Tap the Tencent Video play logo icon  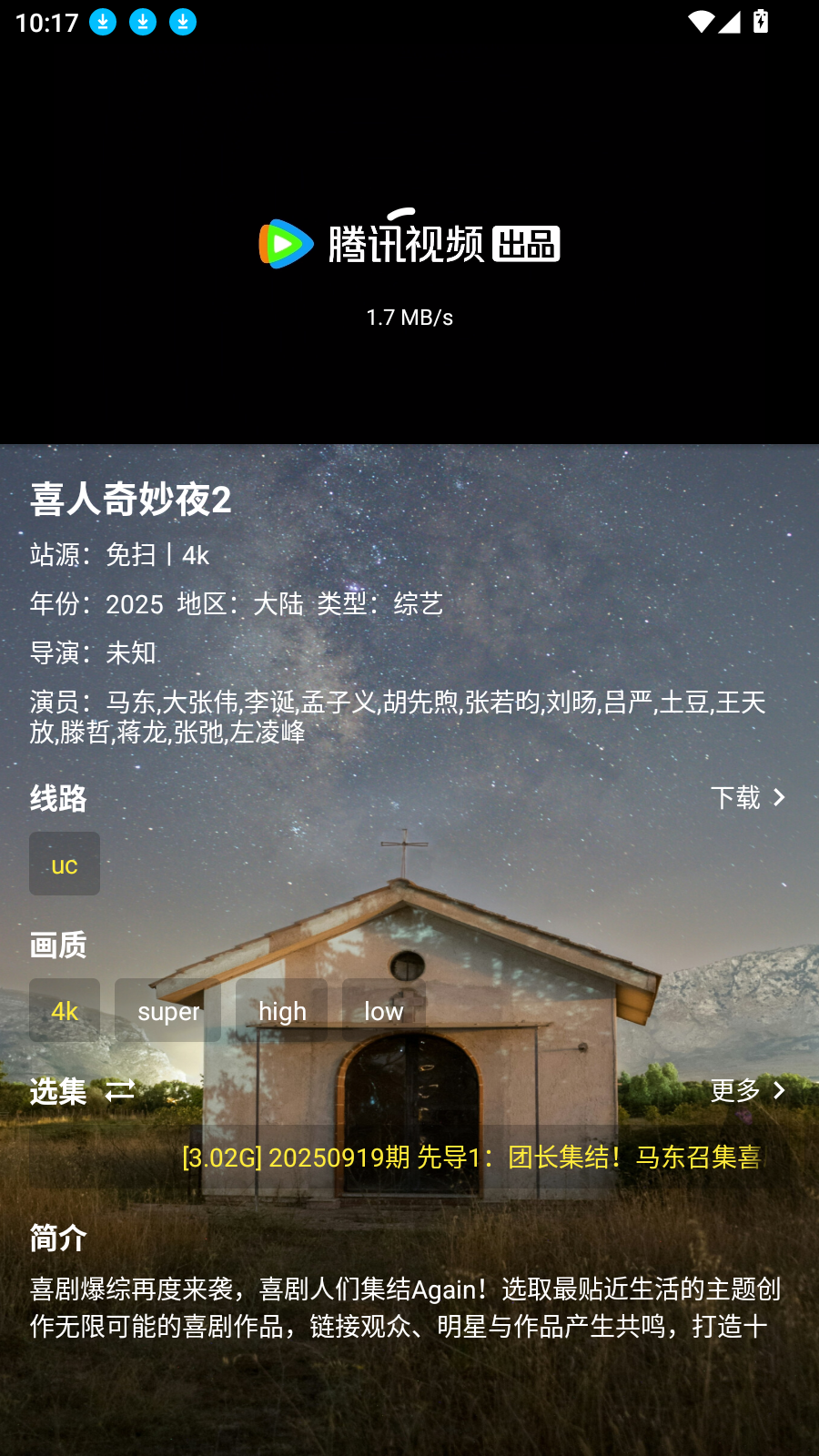[283, 243]
